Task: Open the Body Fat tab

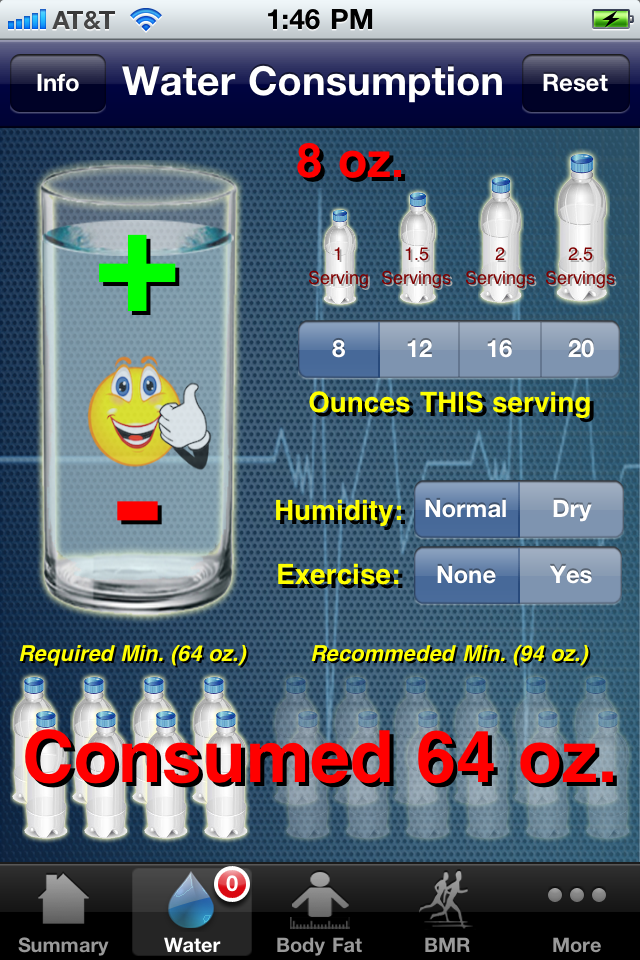Action: pyautogui.click(x=320, y=913)
